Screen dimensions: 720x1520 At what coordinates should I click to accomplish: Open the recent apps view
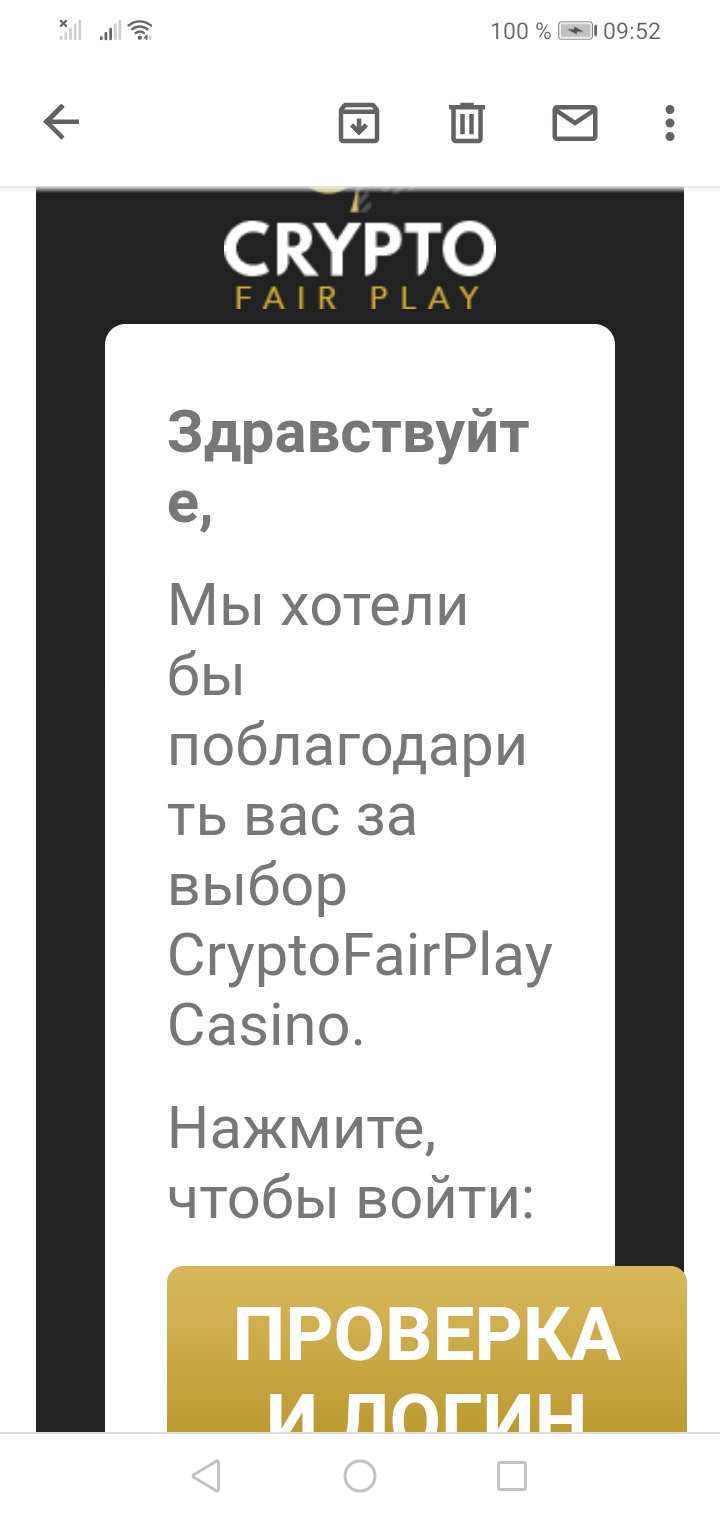click(512, 1476)
